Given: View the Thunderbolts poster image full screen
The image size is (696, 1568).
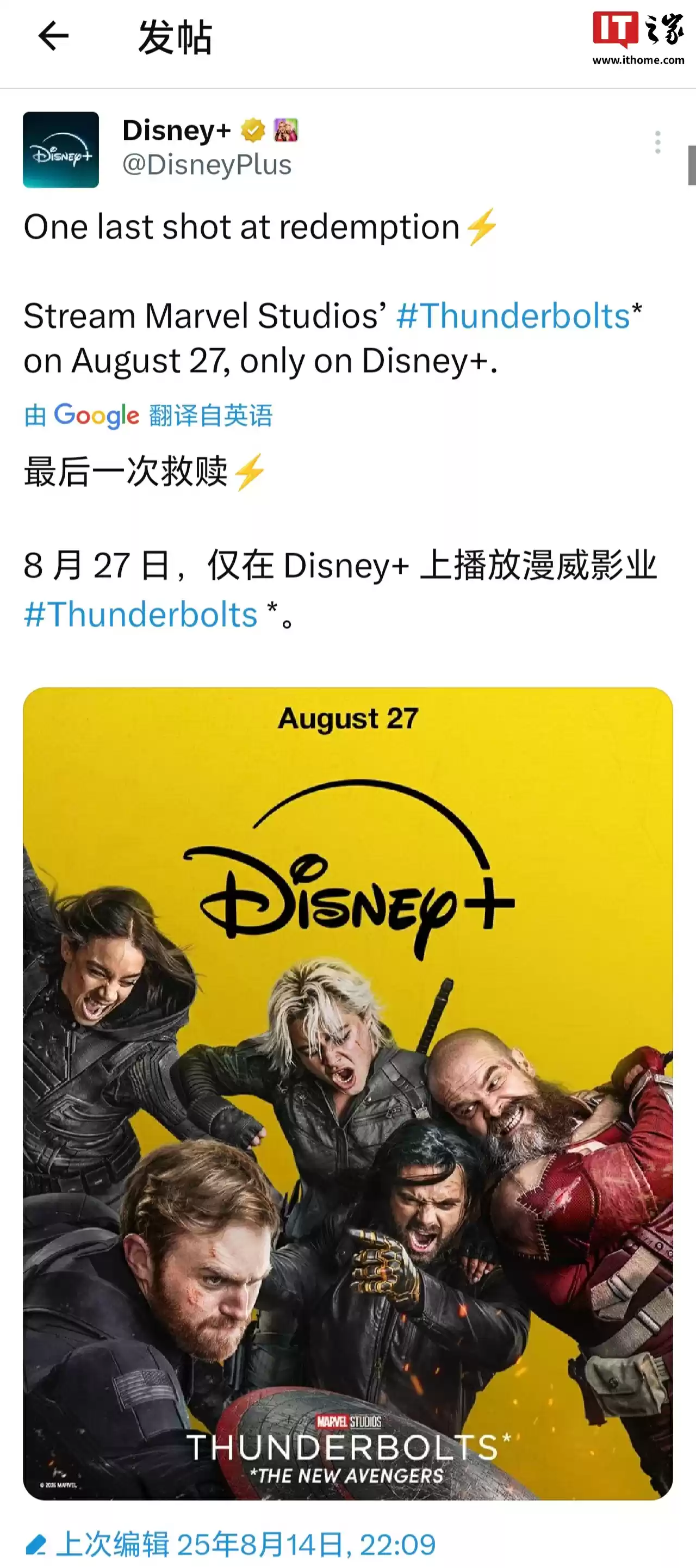Looking at the screenshot, I should tap(348, 1093).
